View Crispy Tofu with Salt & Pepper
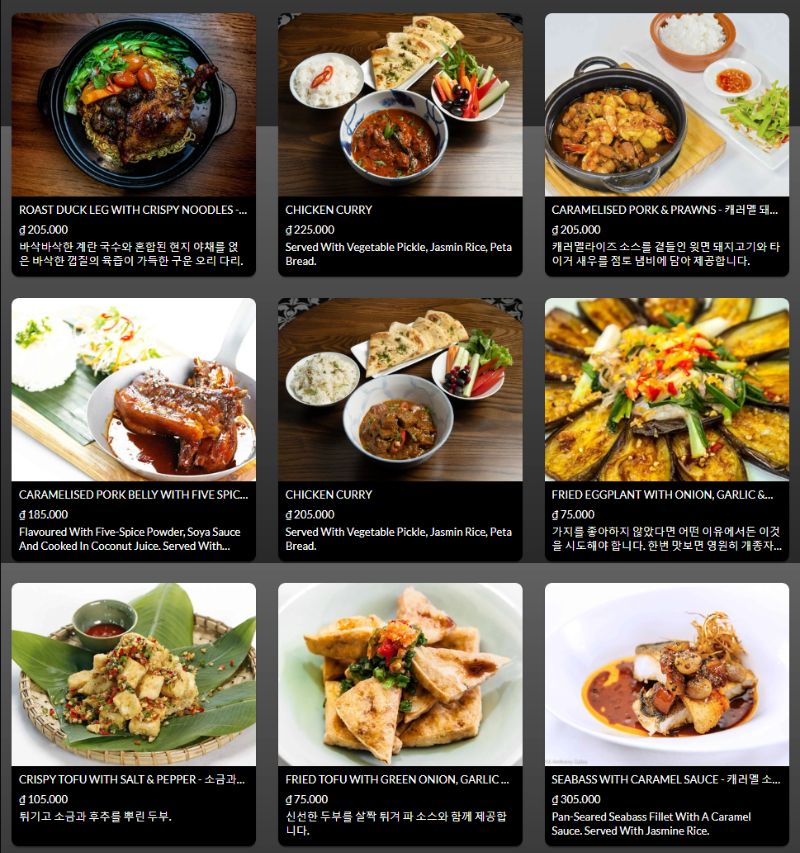 [133, 714]
